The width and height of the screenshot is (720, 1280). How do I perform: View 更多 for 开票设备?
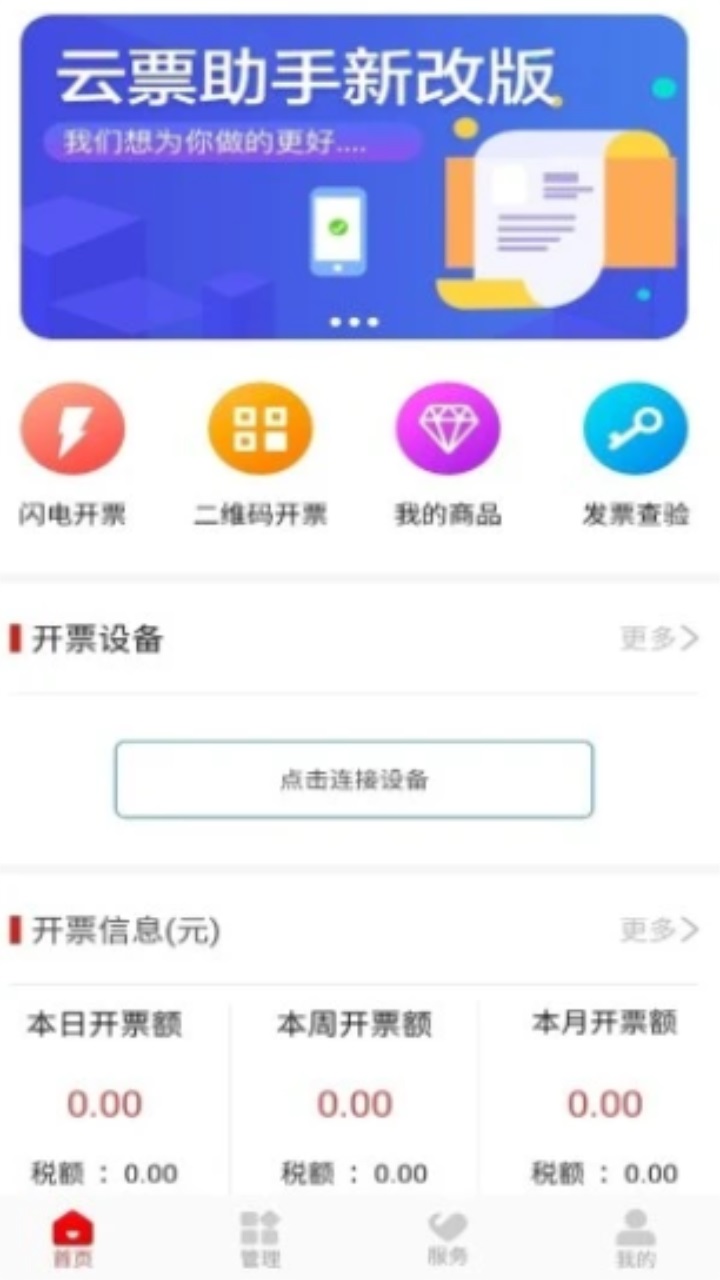tap(659, 638)
